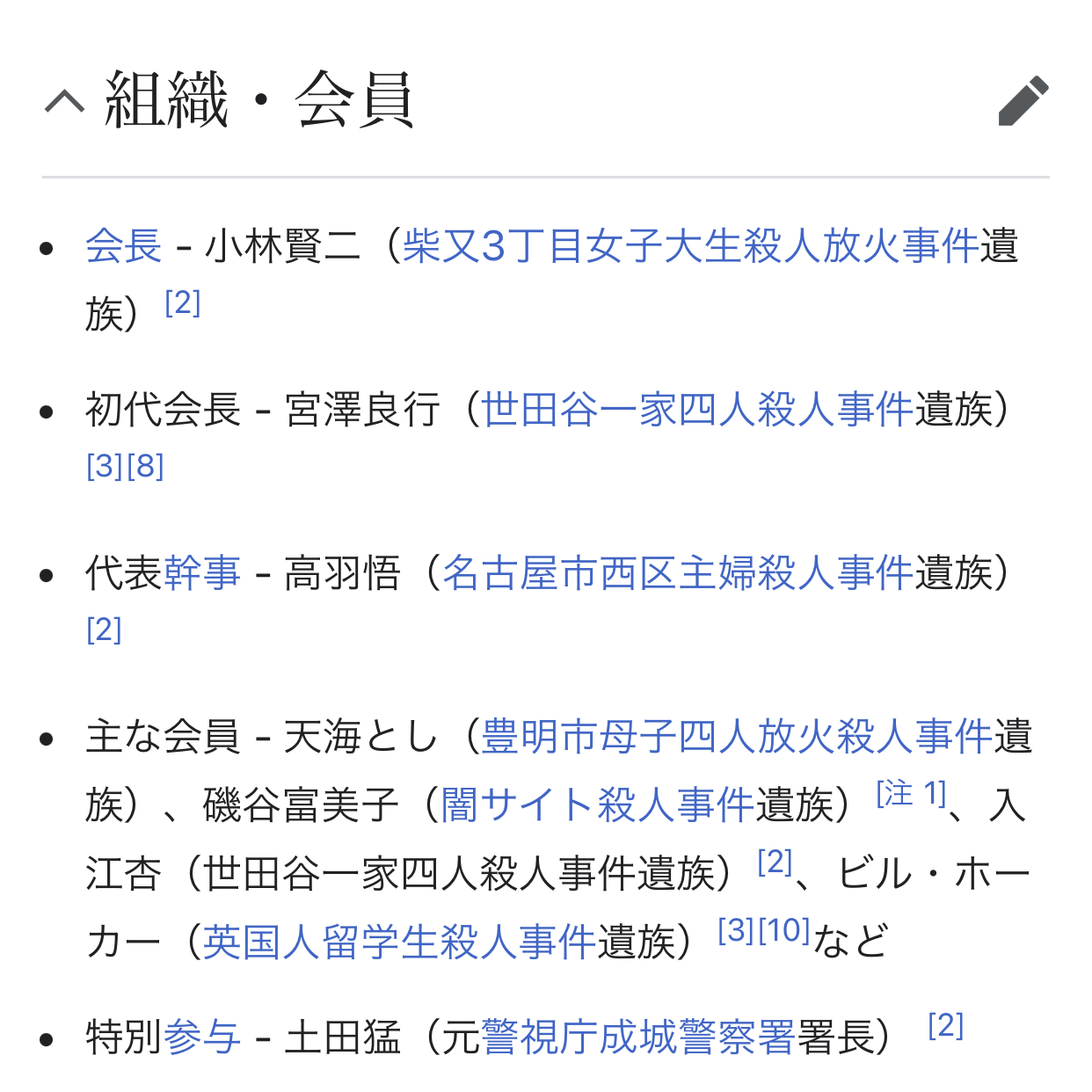Jump to footnote 注 1
This screenshot has height=1092, width=1092.
(911, 794)
